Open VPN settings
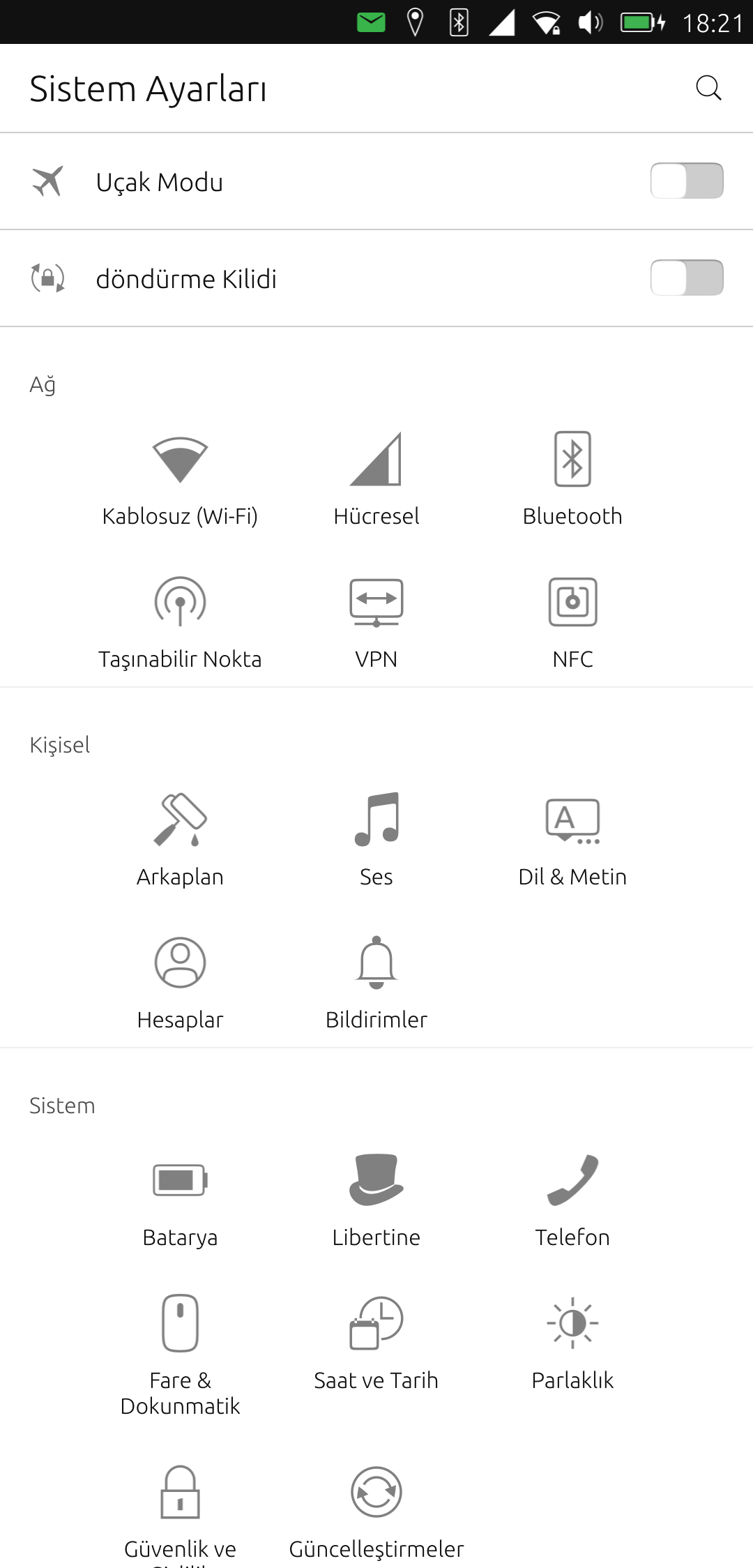The height and width of the screenshot is (1568, 753). (x=376, y=621)
